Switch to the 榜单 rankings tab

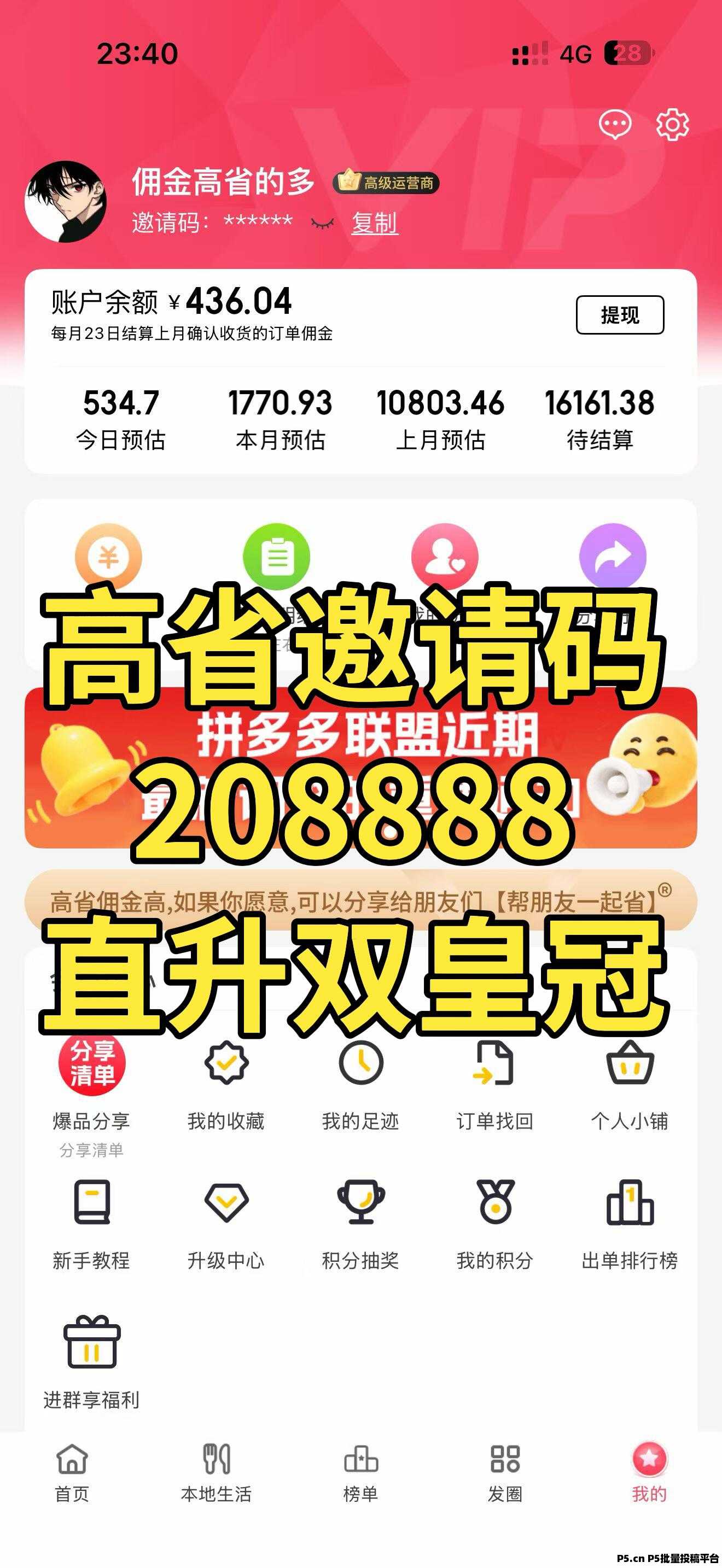pos(360,1473)
